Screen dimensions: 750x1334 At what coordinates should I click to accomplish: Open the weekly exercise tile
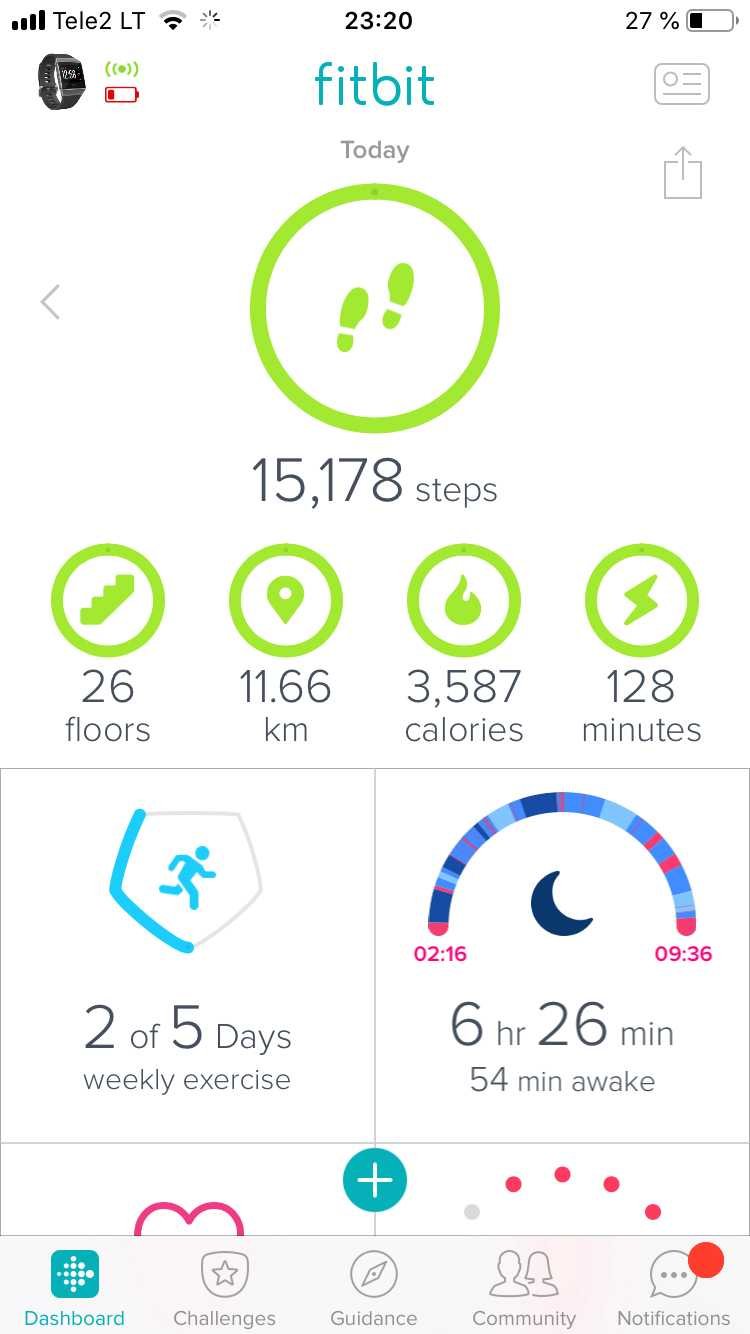click(187, 955)
